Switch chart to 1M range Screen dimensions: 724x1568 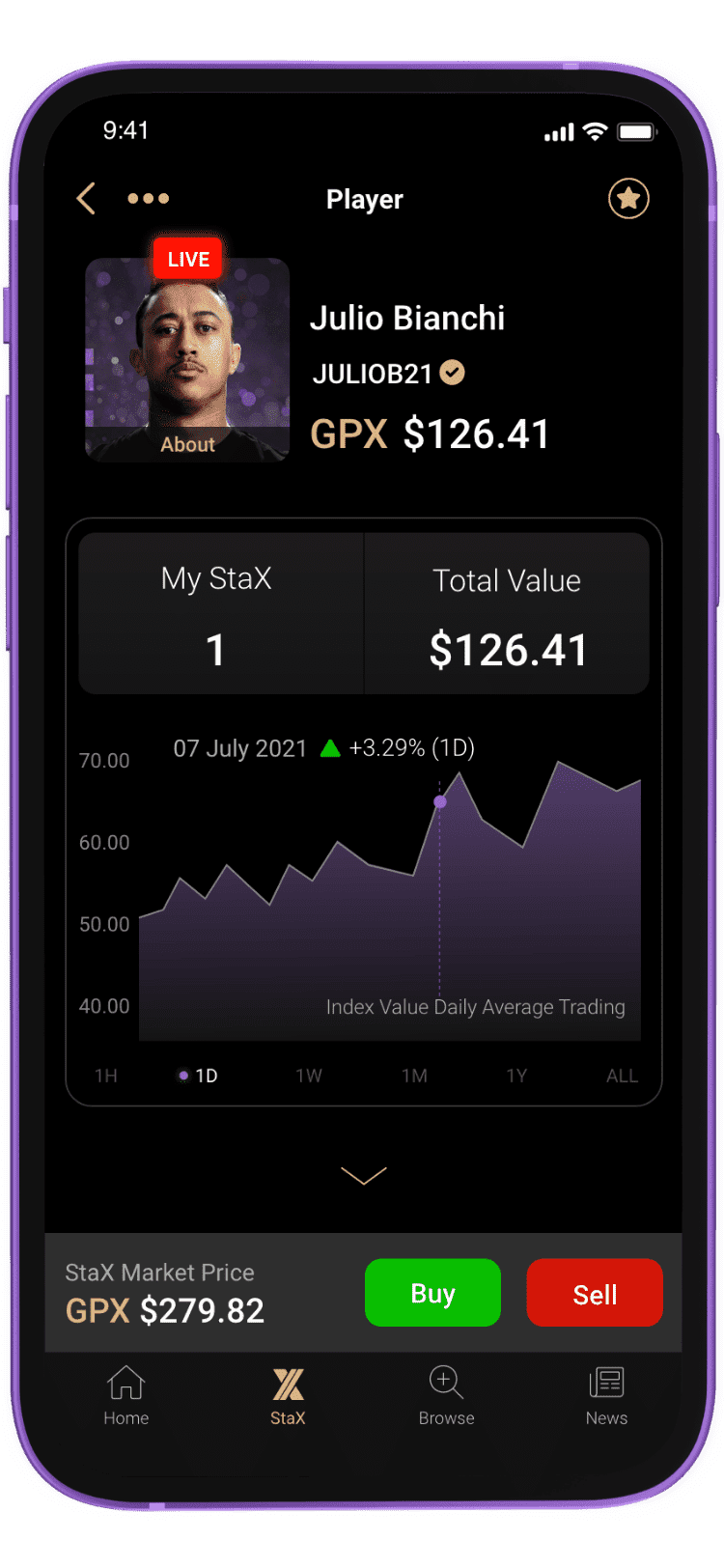pyautogui.click(x=415, y=1076)
